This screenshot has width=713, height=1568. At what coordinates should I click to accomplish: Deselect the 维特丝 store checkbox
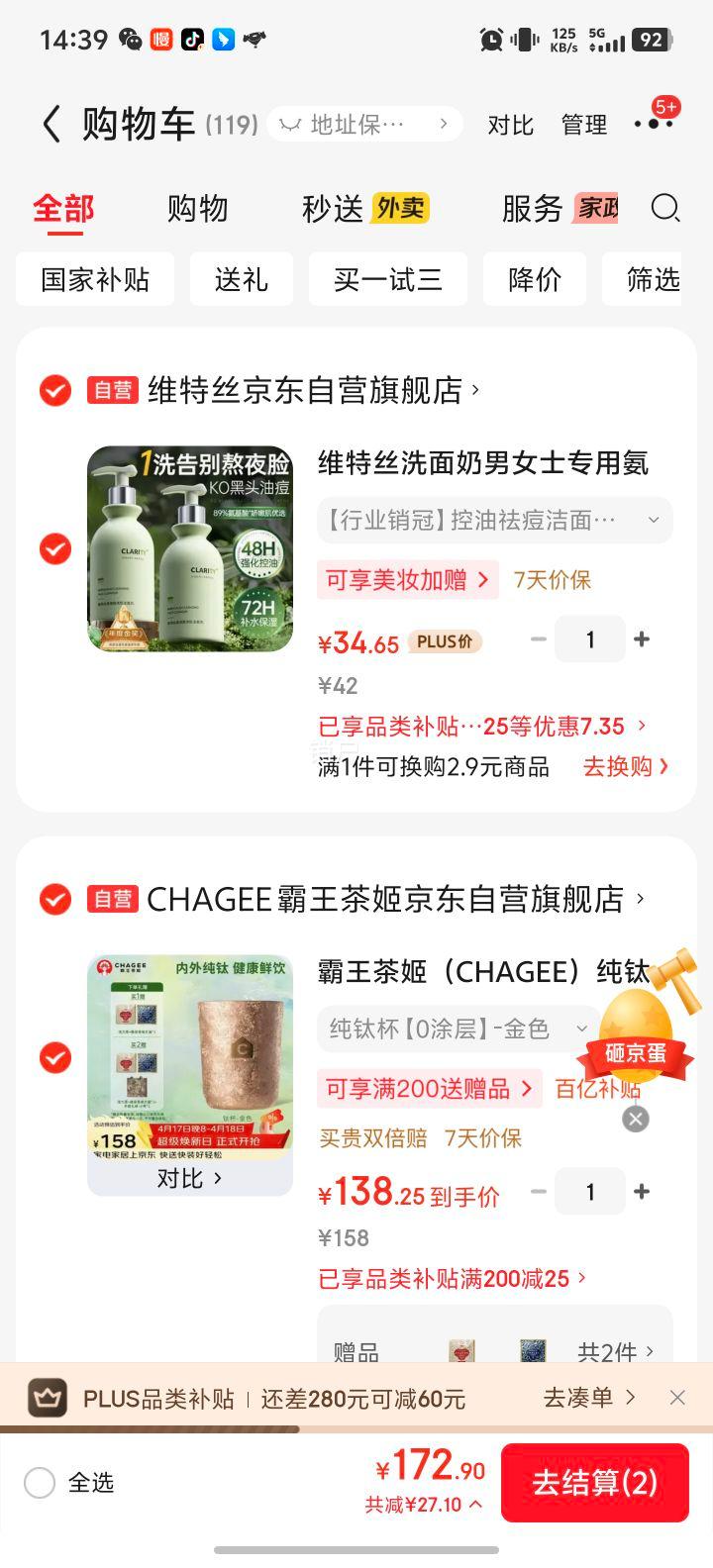(x=54, y=389)
